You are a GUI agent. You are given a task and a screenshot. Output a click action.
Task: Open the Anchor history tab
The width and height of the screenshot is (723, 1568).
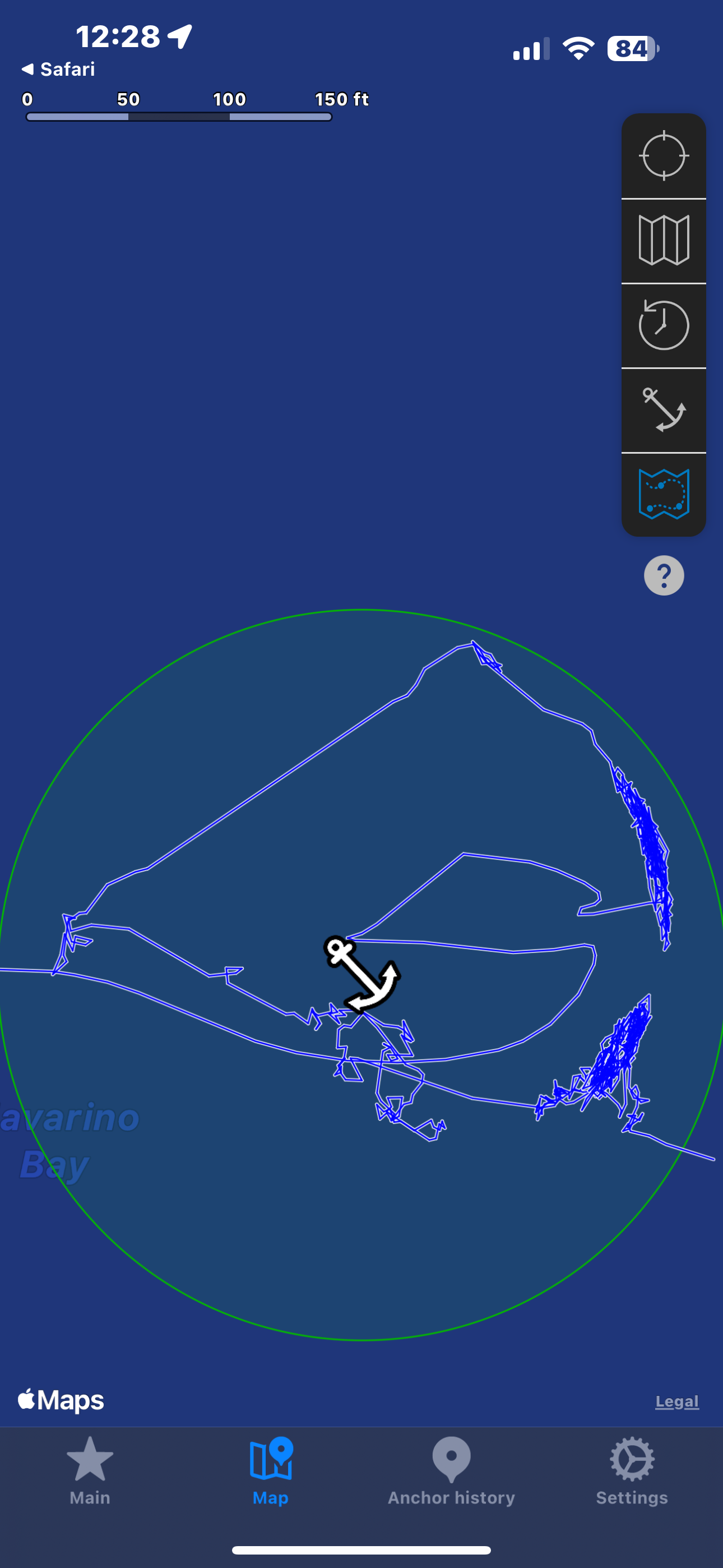pos(452,1471)
